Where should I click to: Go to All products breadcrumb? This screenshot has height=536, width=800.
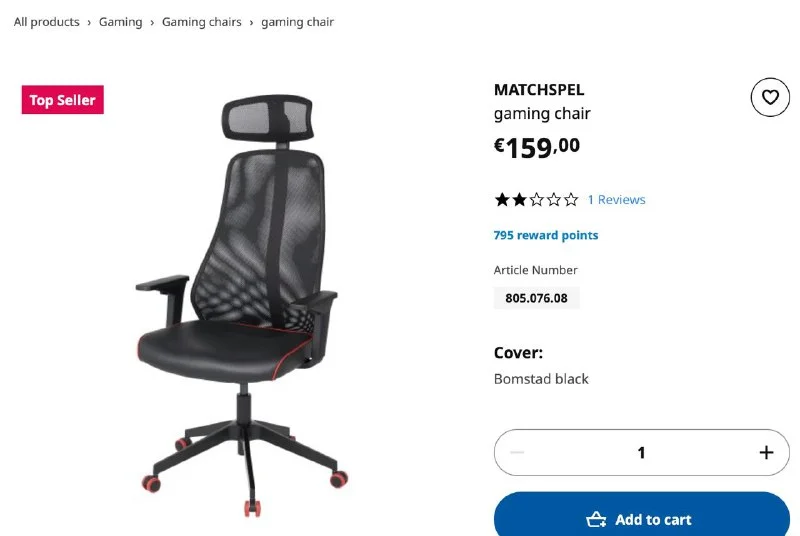tap(46, 22)
